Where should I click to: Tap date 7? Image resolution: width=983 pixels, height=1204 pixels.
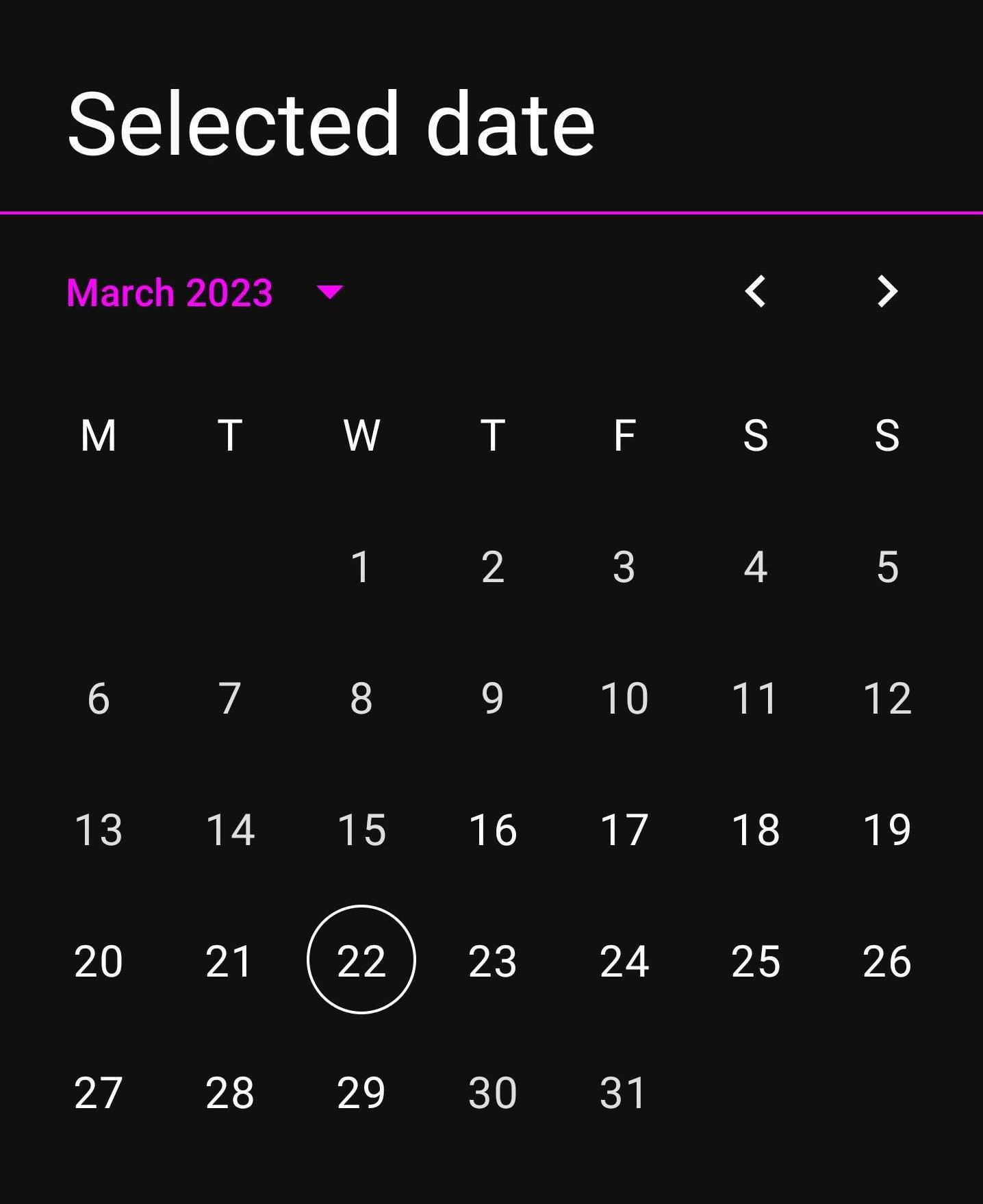[x=230, y=699]
